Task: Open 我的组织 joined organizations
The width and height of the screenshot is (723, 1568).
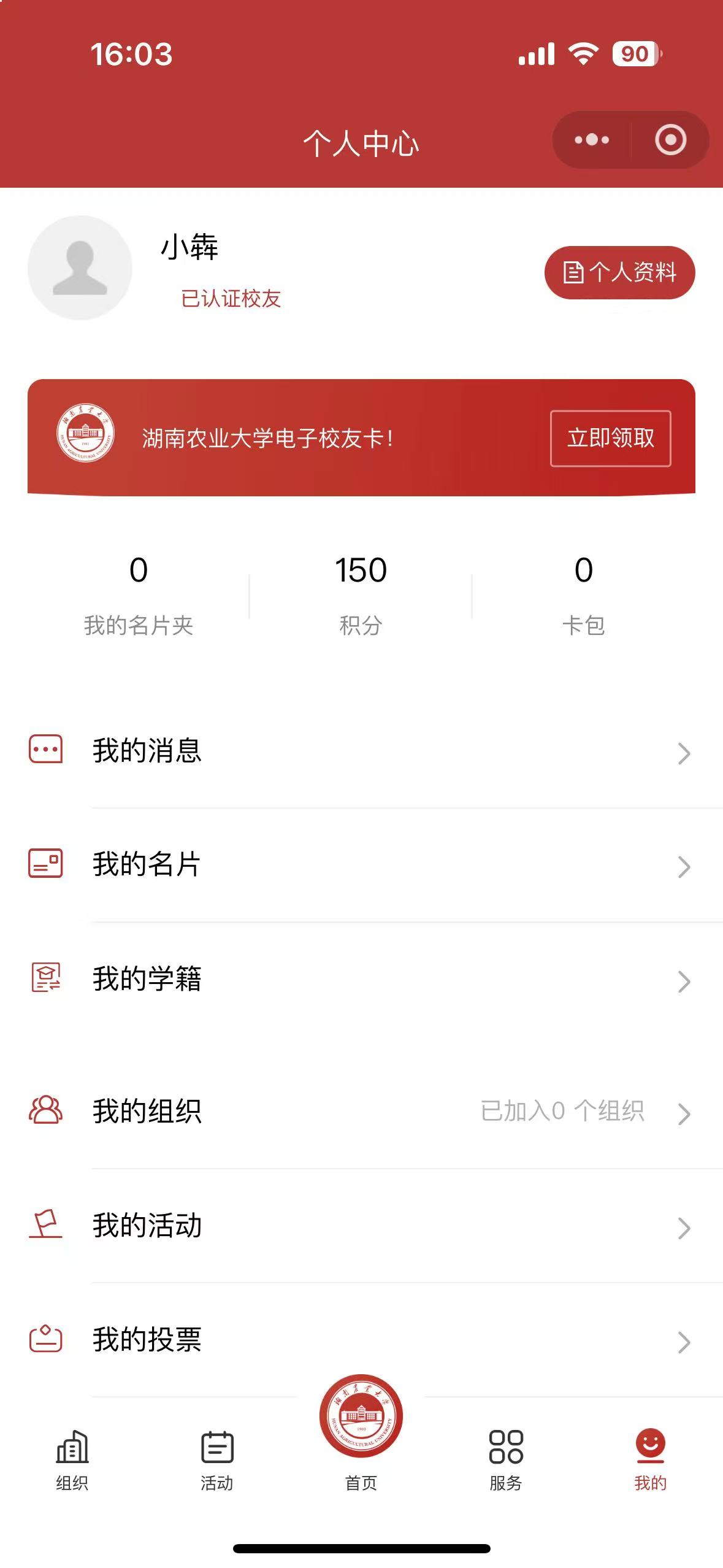Action: click(x=361, y=1111)
